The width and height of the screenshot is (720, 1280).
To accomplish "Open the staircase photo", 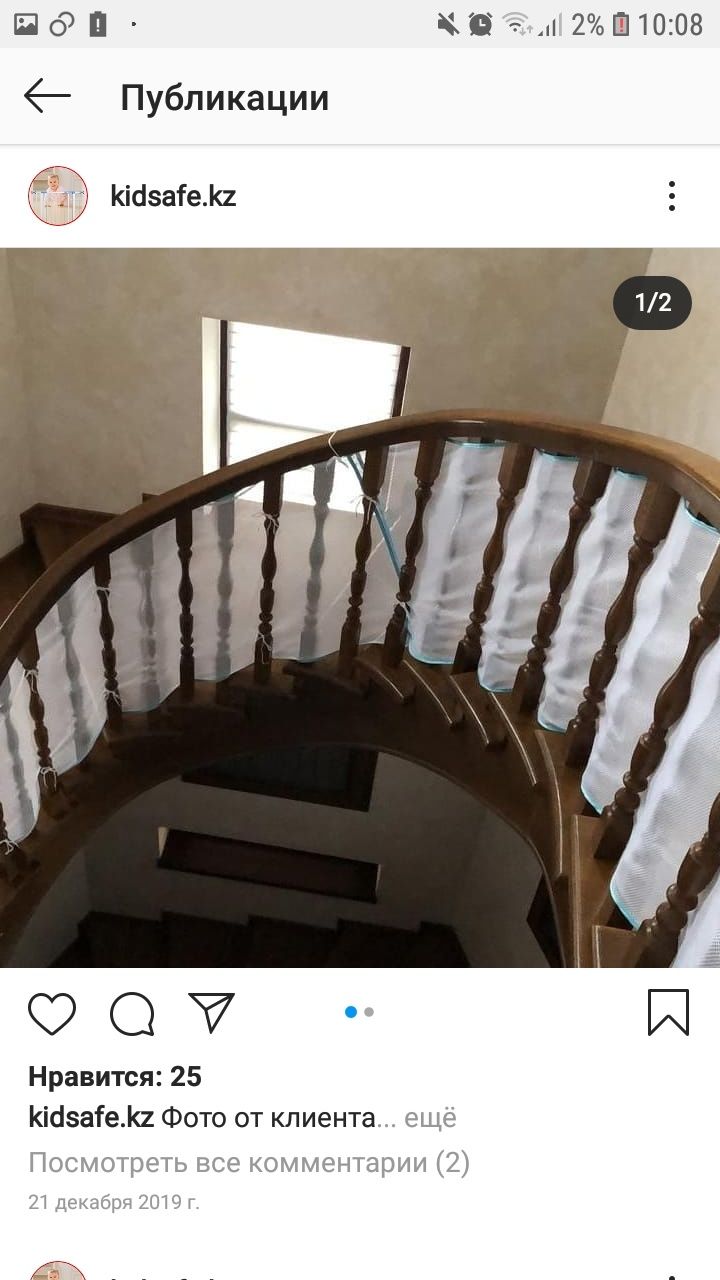I will [x=360, y=607].
